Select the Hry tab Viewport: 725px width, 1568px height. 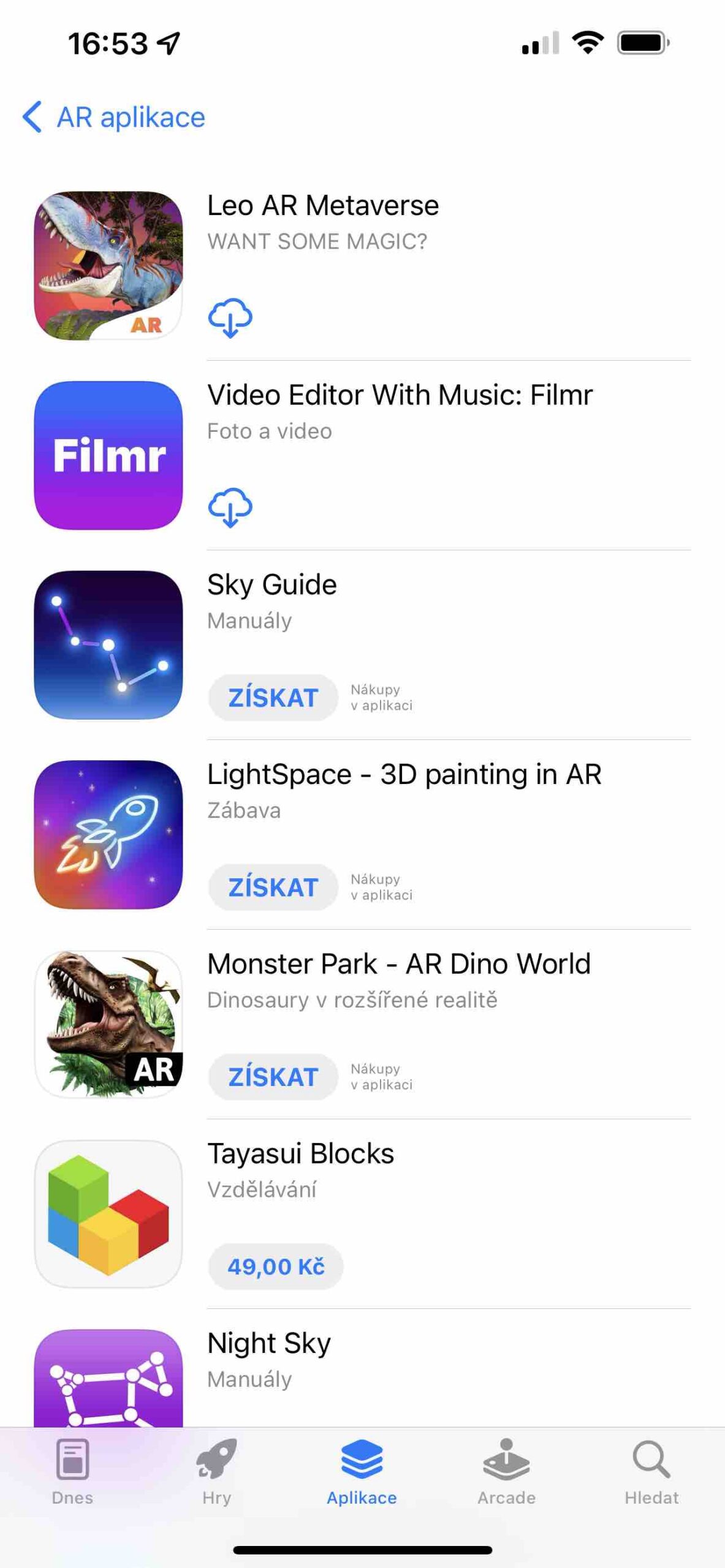217,1476
